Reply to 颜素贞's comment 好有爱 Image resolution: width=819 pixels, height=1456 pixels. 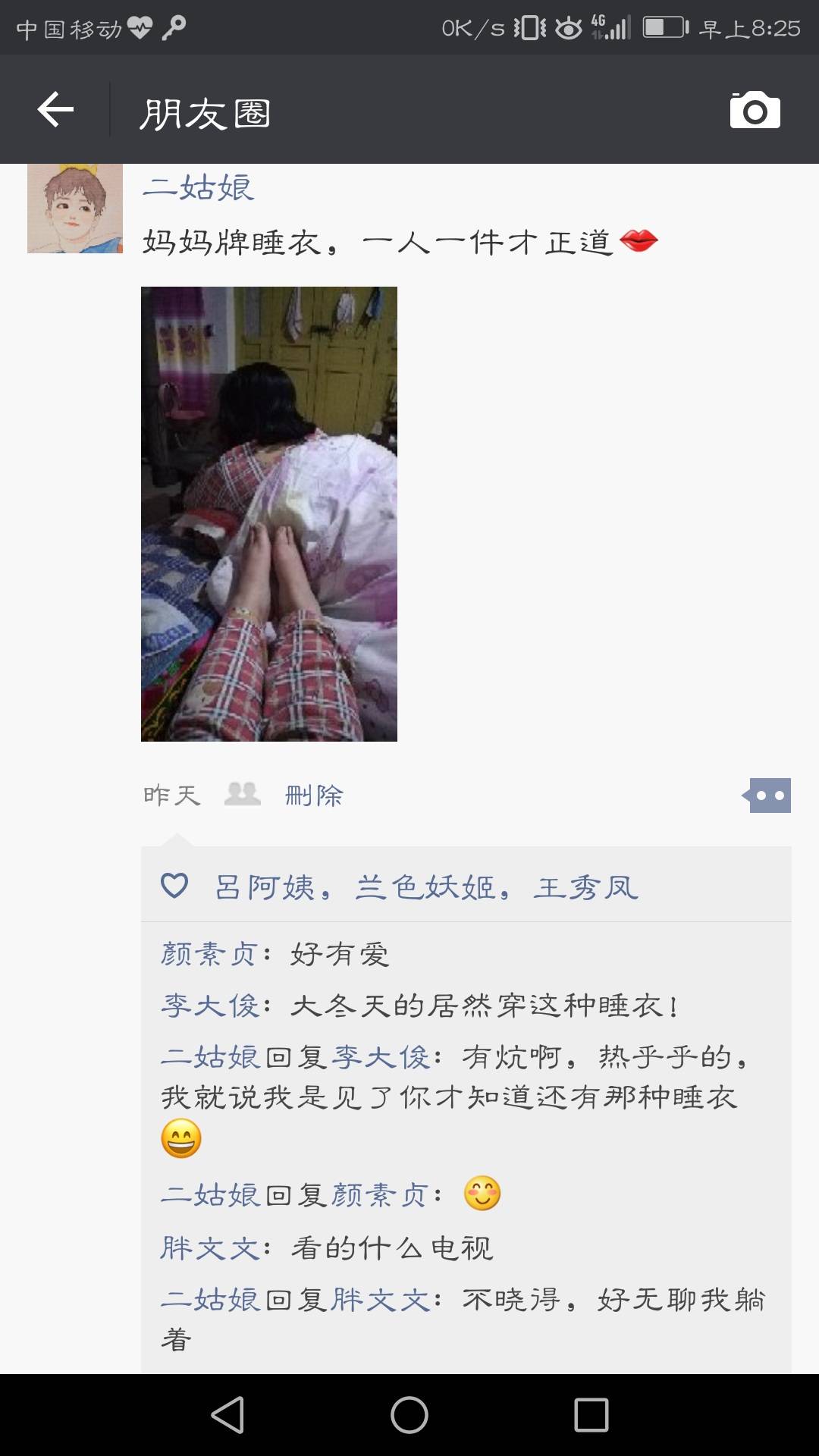(340, 955)
